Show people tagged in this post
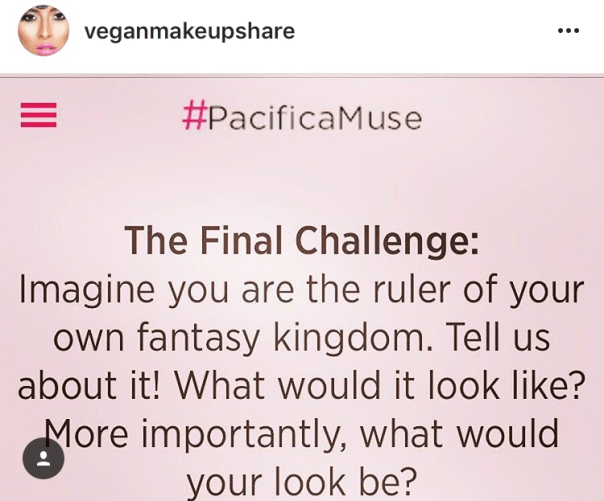Image resolution: width=604 pixels, height=501 pixels. tap(43, 458)
